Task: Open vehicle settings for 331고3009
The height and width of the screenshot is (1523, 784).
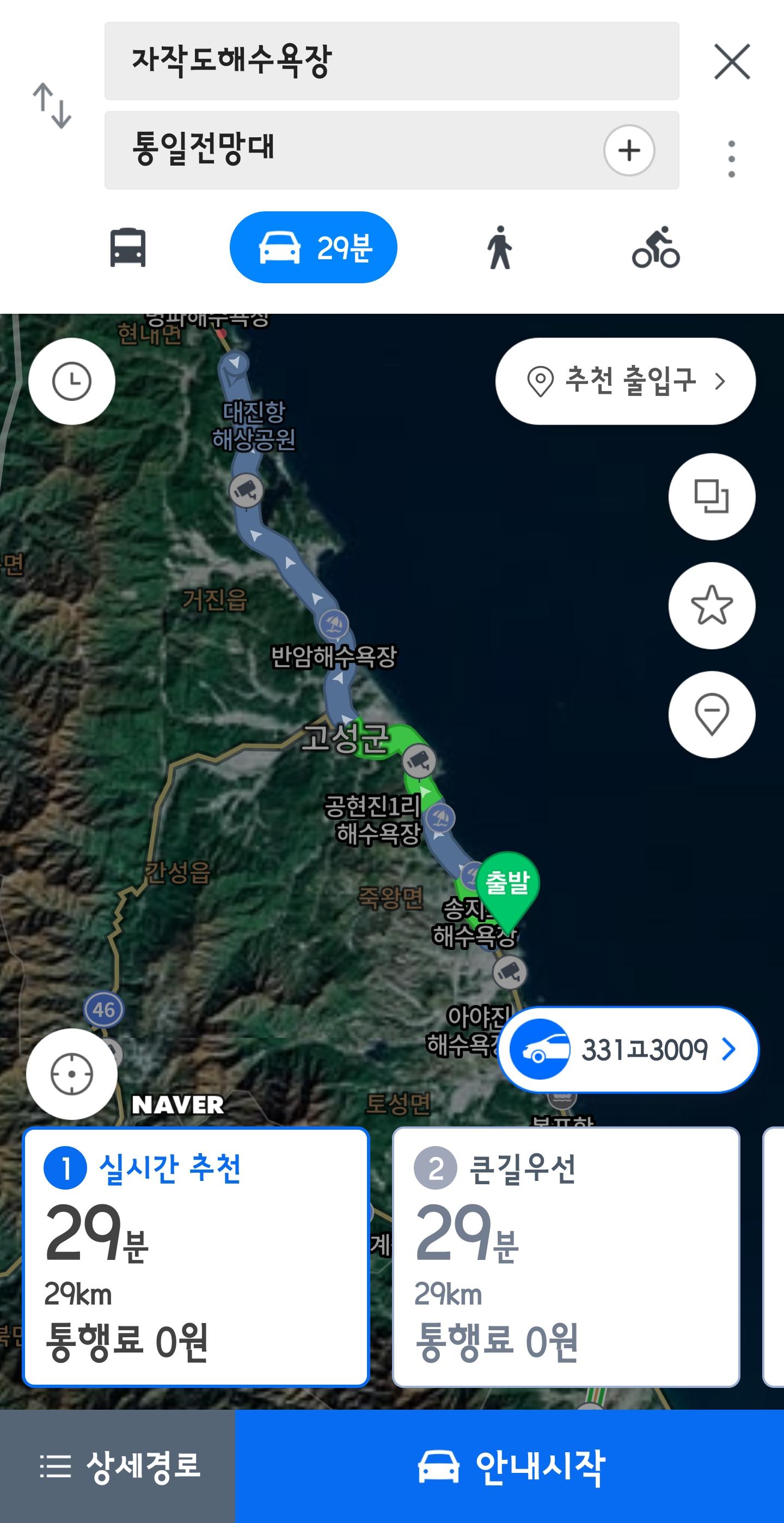Action: click(x=627, y=1050)
